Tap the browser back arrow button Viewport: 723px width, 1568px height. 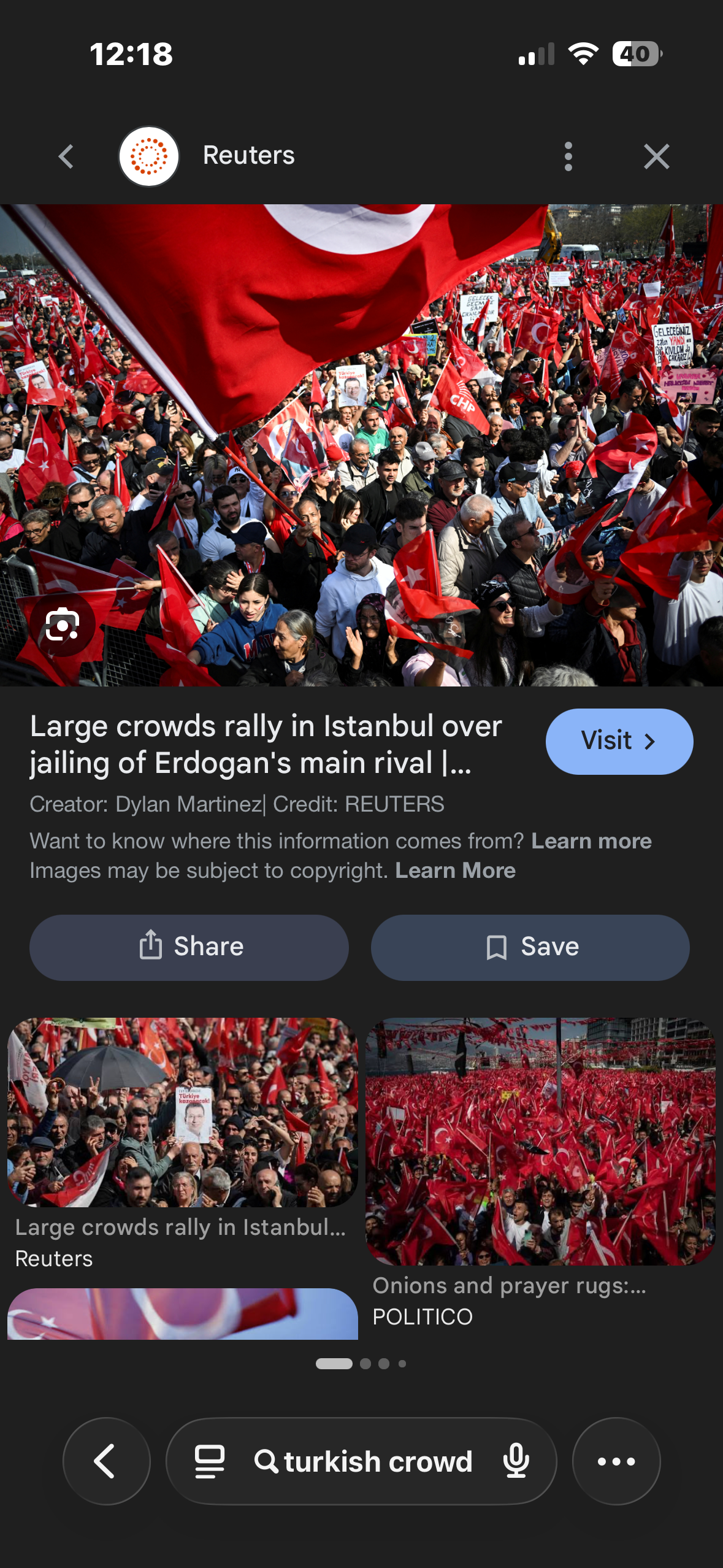[x=106, y=1461]
